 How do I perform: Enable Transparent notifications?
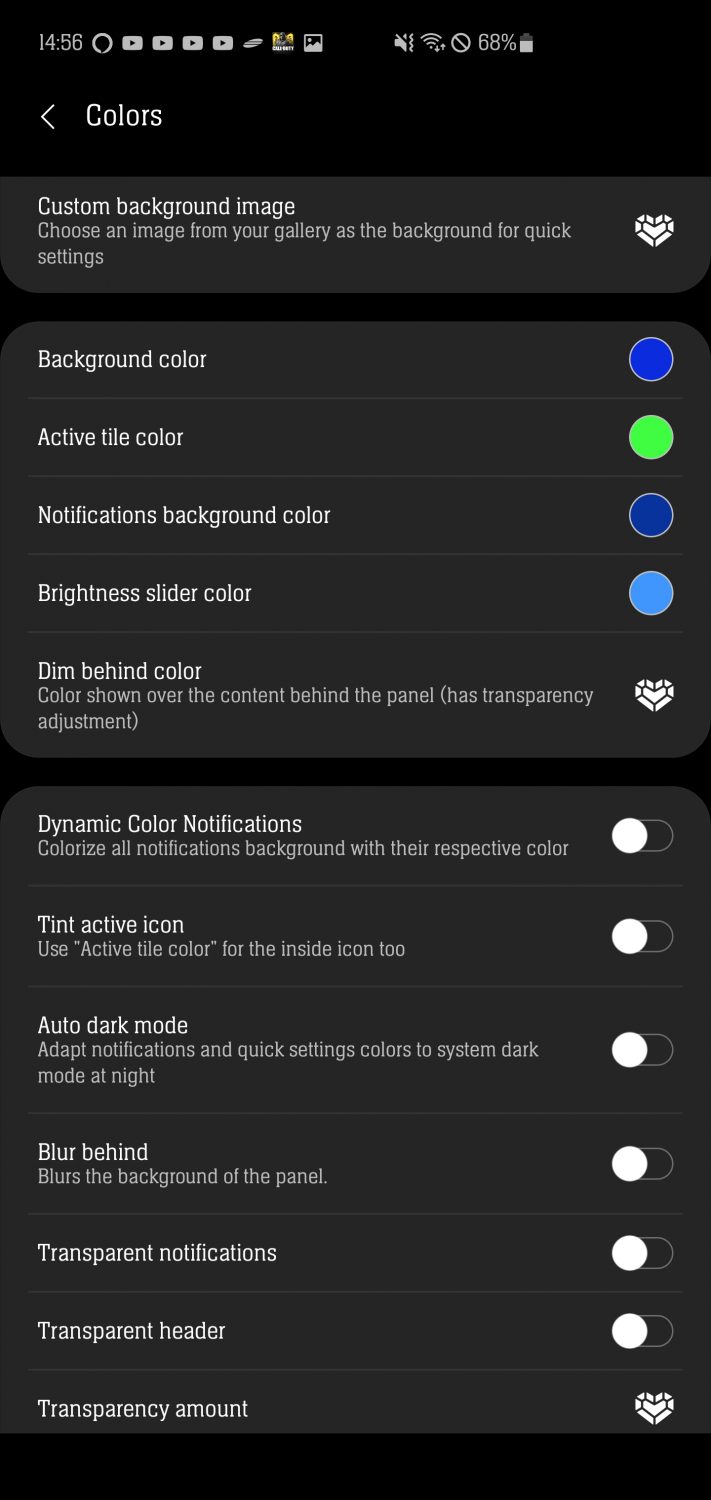click(642, 1253)
